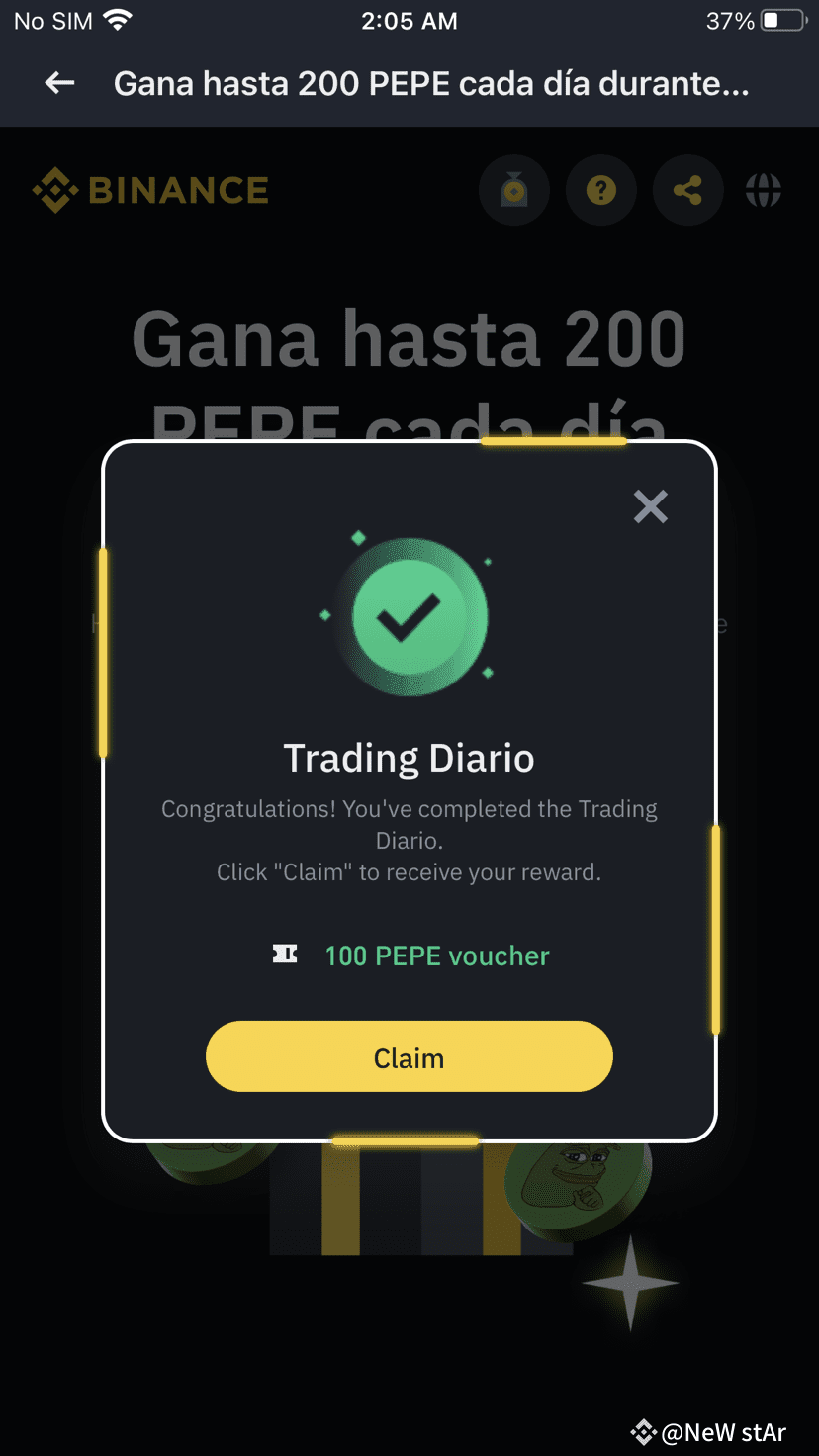Dismiss the Trading Diario dialog

(x=651, y=506)
